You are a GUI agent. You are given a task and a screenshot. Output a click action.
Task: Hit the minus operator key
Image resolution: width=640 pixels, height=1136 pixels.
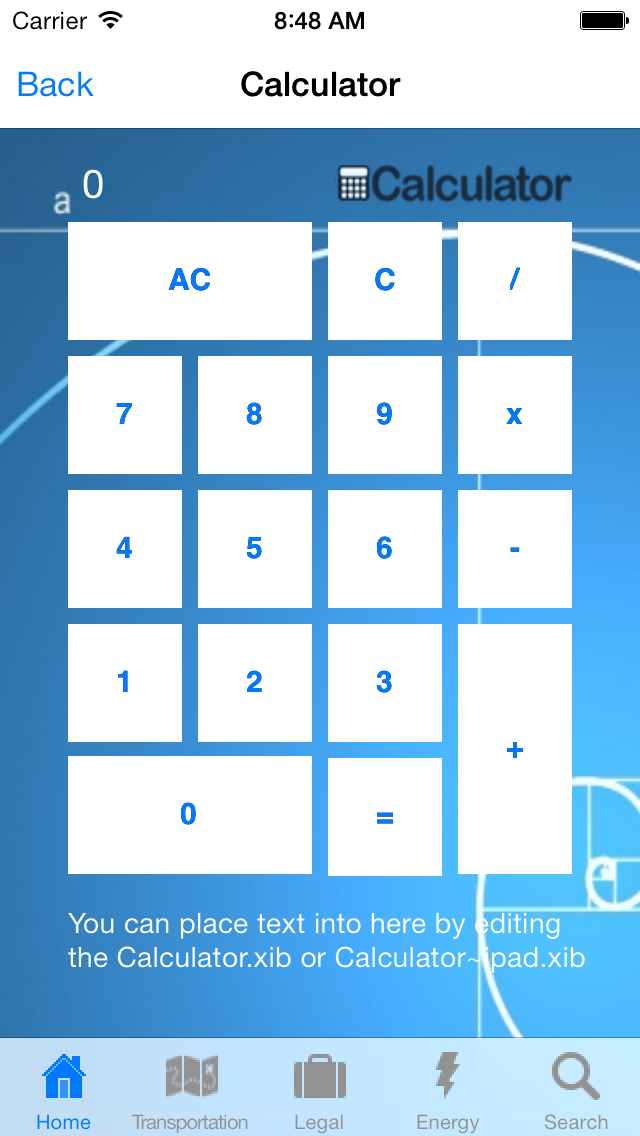point(515,549)
